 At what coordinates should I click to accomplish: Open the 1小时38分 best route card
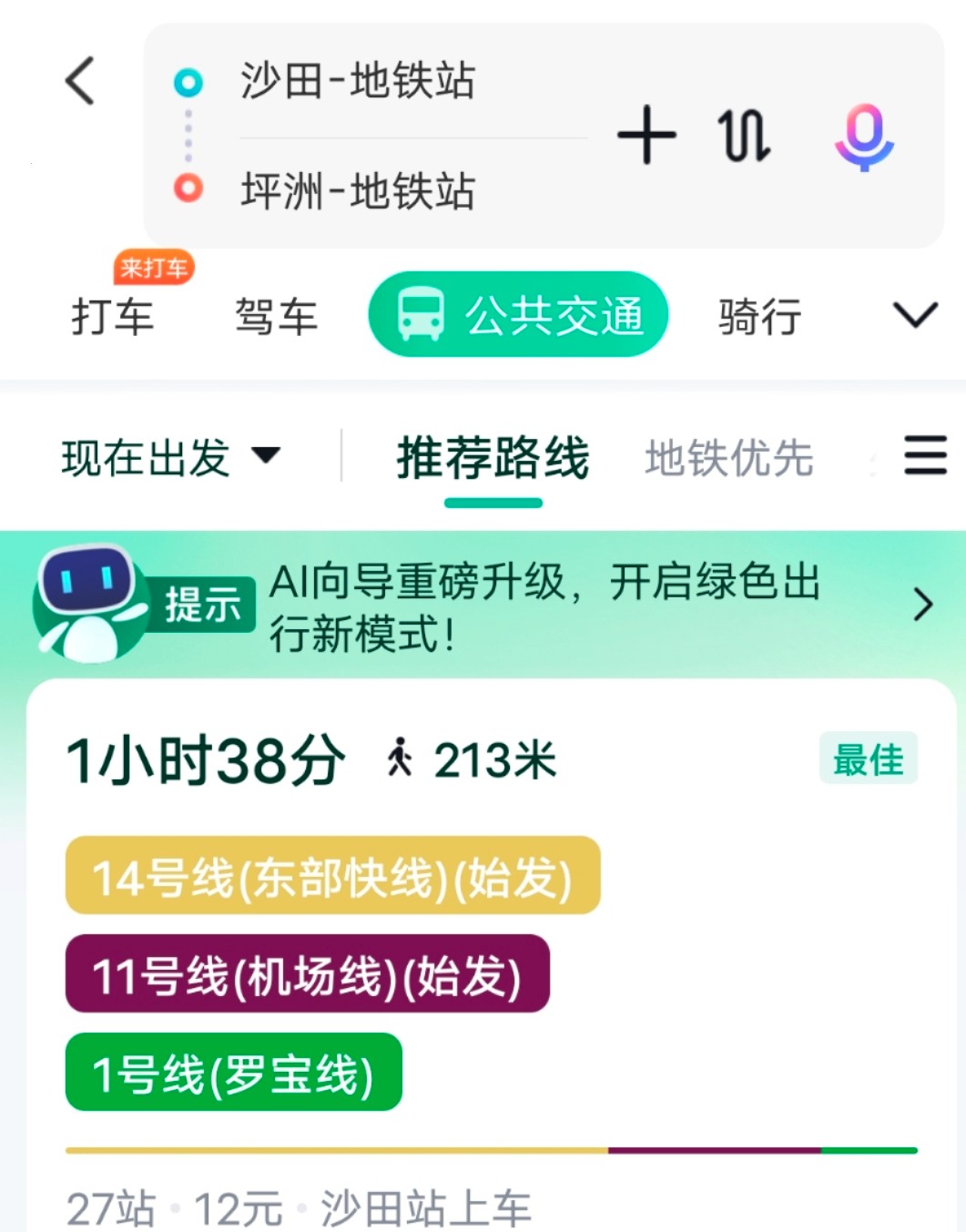[x=492, y=956]
